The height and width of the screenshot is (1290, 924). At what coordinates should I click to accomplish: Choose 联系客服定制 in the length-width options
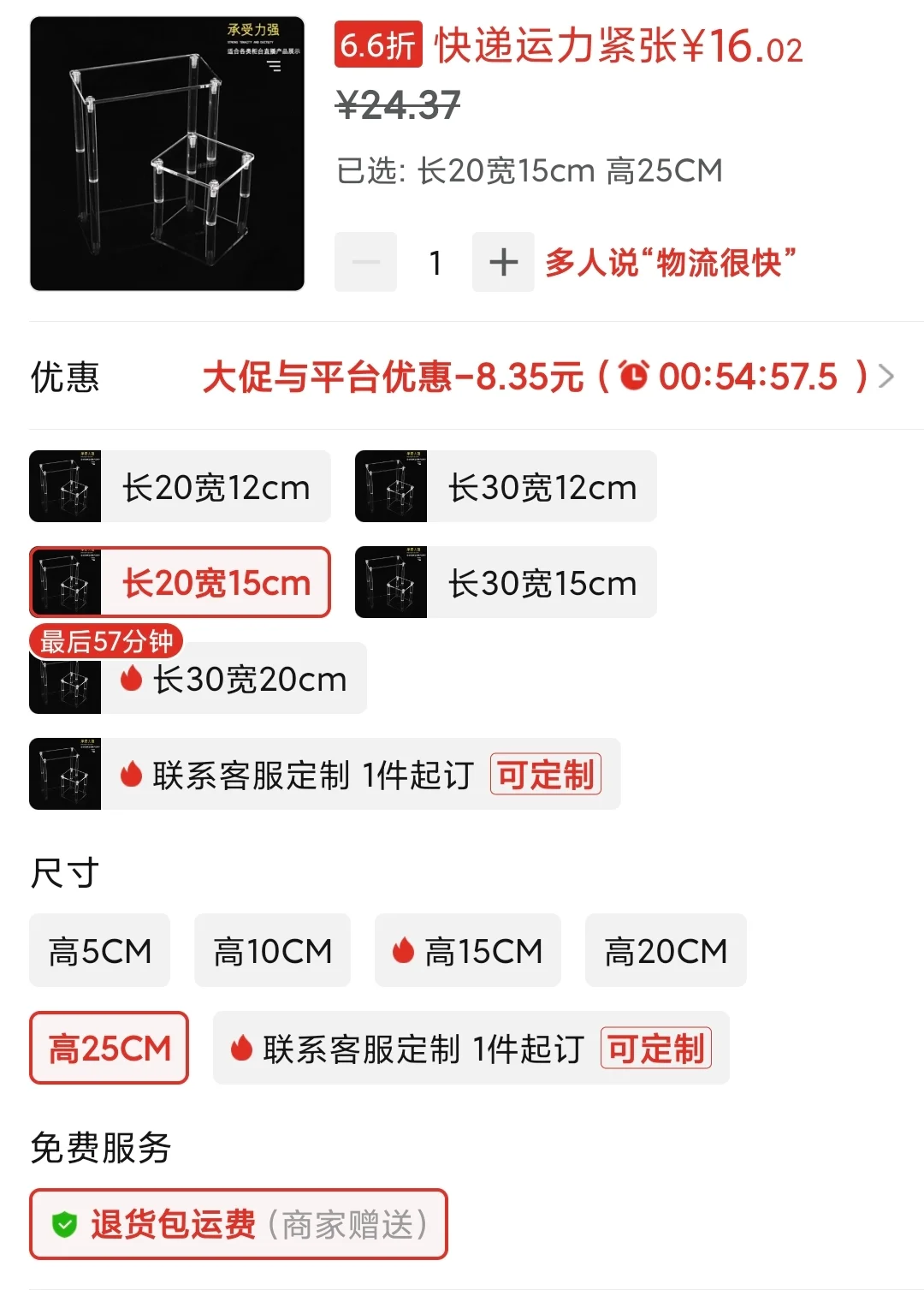point(325,774)
